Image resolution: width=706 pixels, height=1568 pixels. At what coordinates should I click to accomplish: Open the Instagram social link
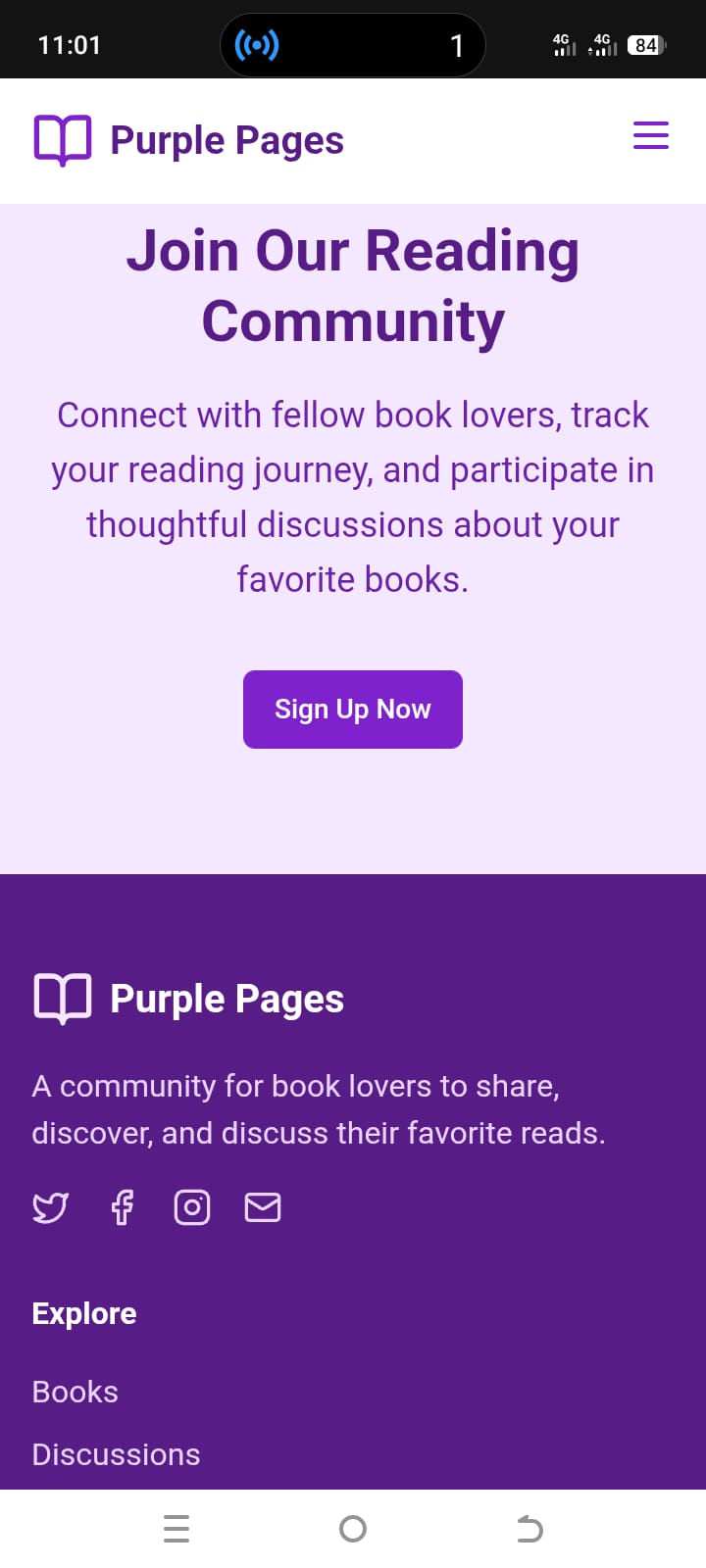point(192,1207)
